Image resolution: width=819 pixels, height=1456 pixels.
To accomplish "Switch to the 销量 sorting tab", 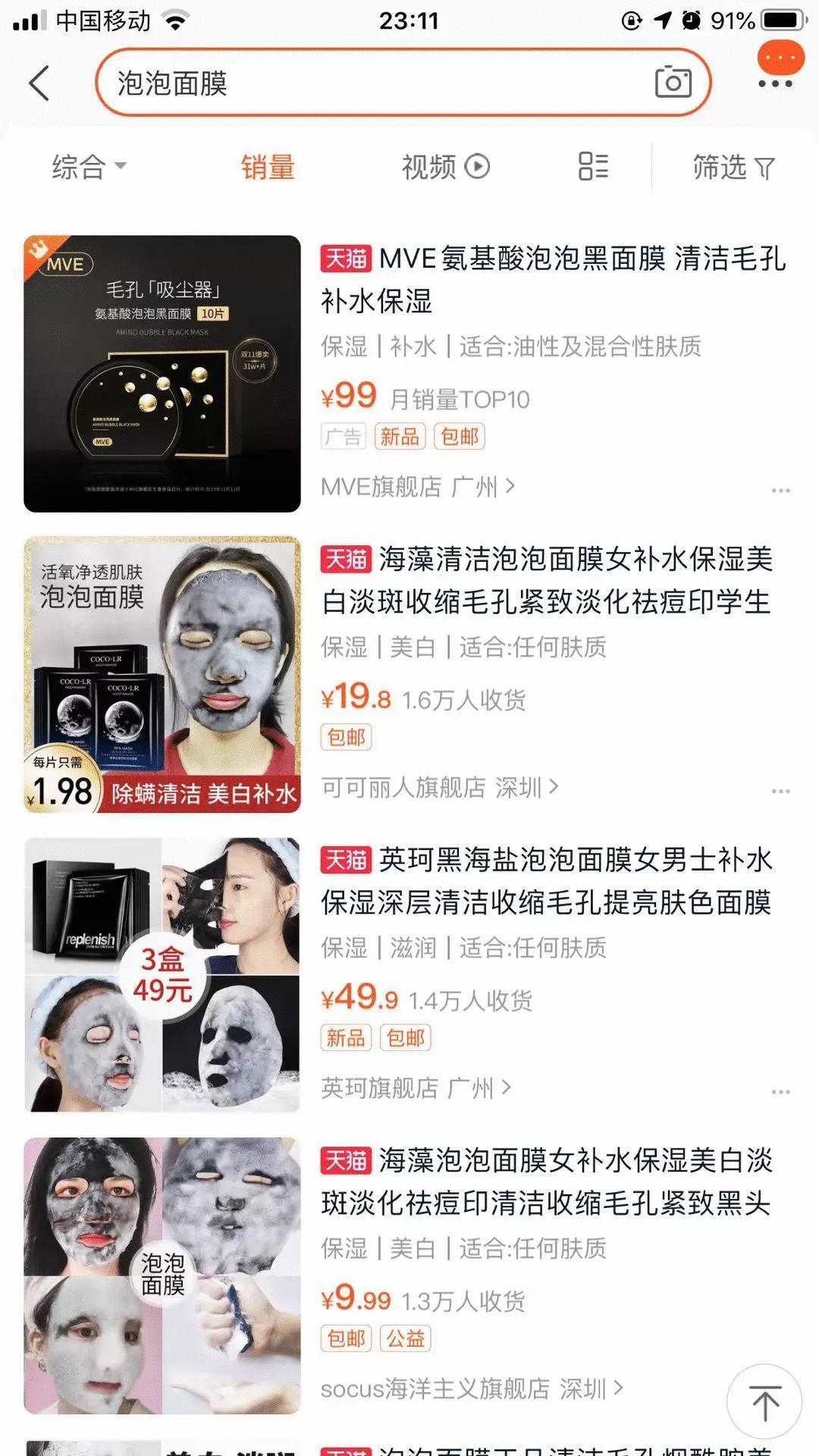I will 267,168.
